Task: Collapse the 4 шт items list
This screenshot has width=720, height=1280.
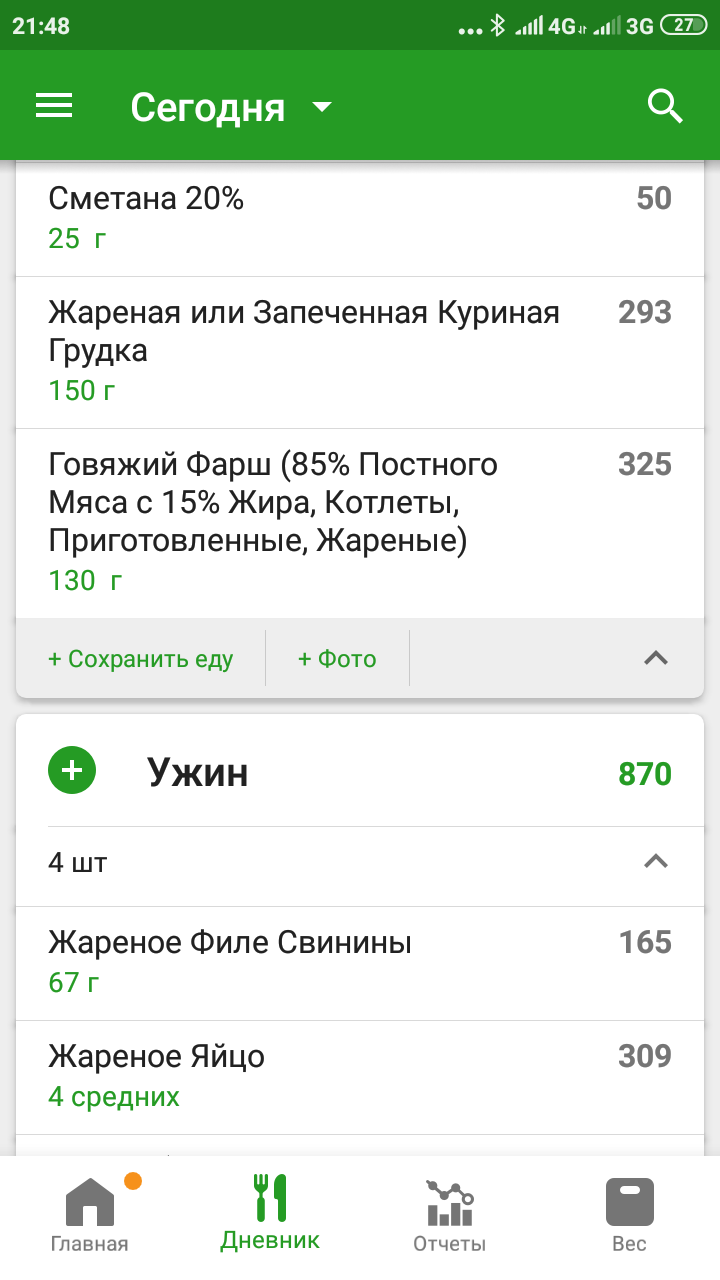Action: (655, 861)
